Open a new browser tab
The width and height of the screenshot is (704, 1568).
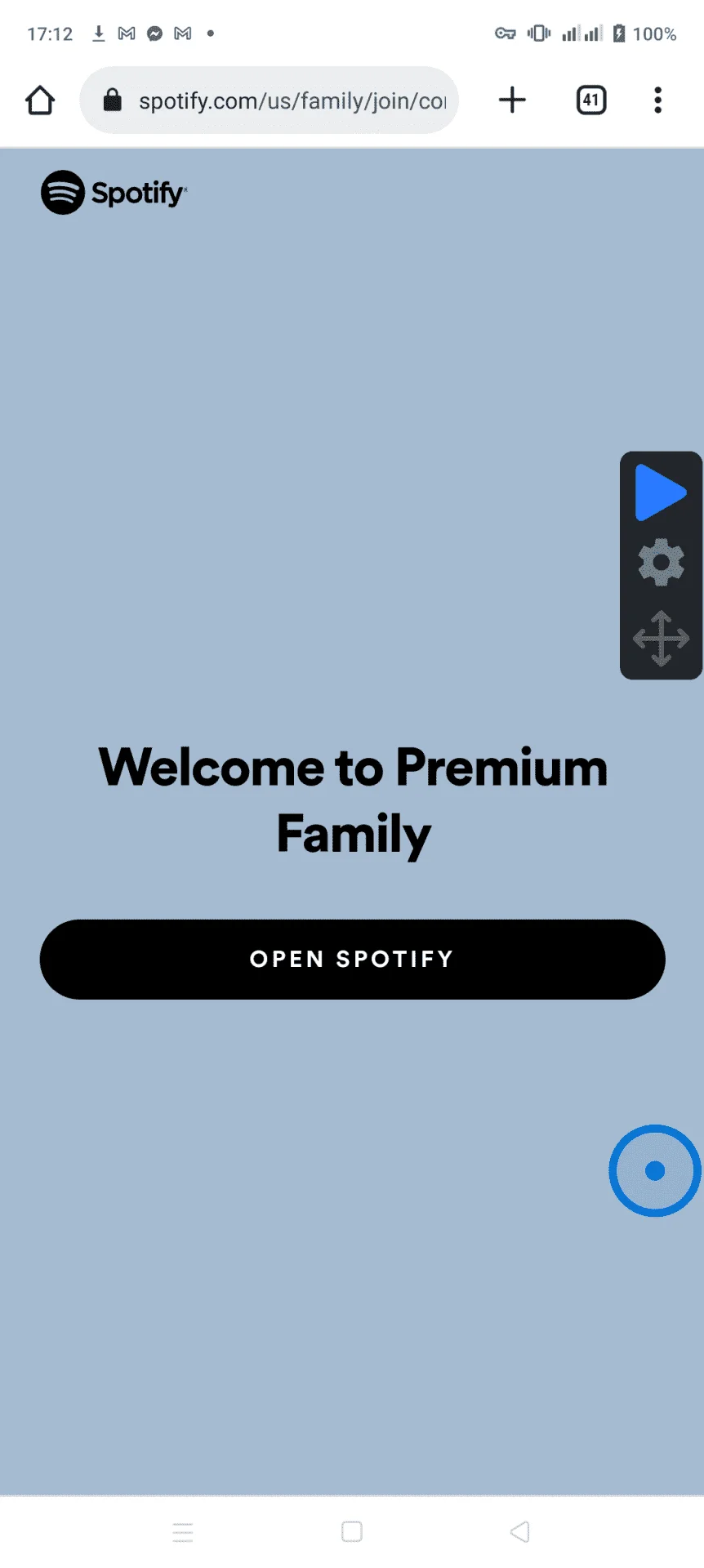(x=512, y=100)
